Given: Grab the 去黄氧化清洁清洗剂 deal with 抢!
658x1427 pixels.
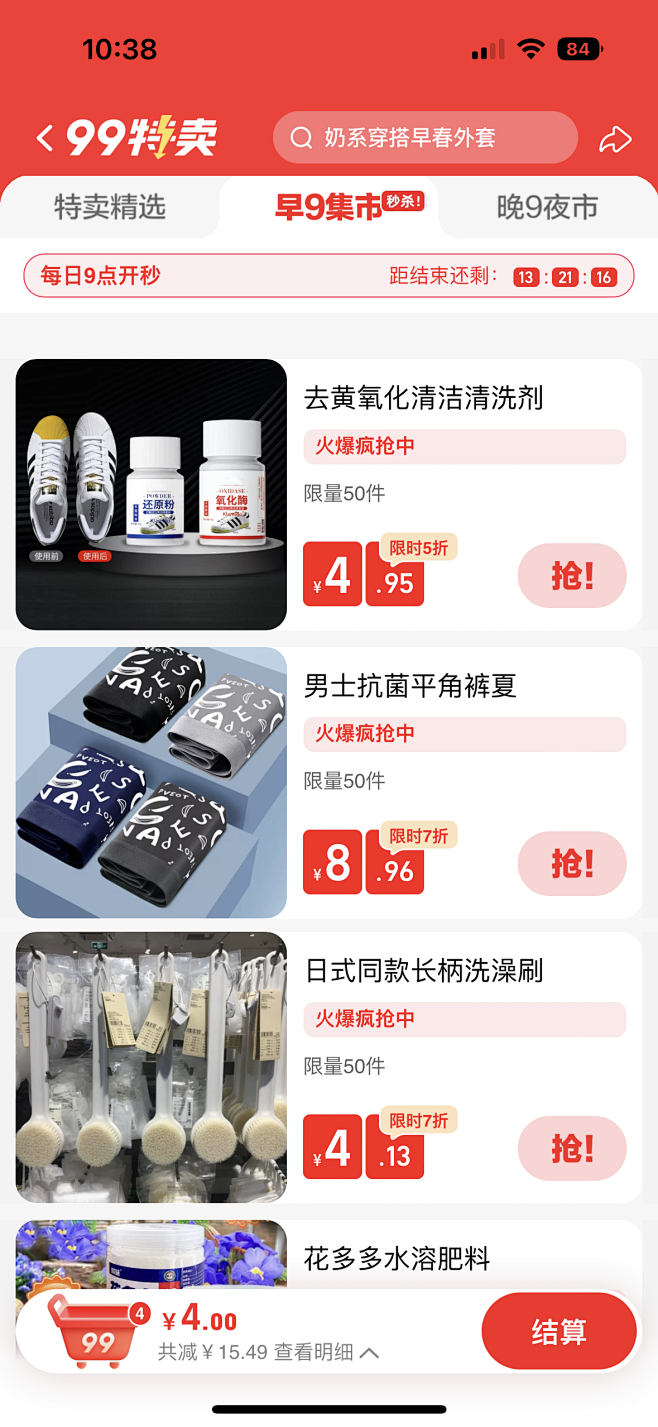Looking at the screenshot, I should point(572,575).
